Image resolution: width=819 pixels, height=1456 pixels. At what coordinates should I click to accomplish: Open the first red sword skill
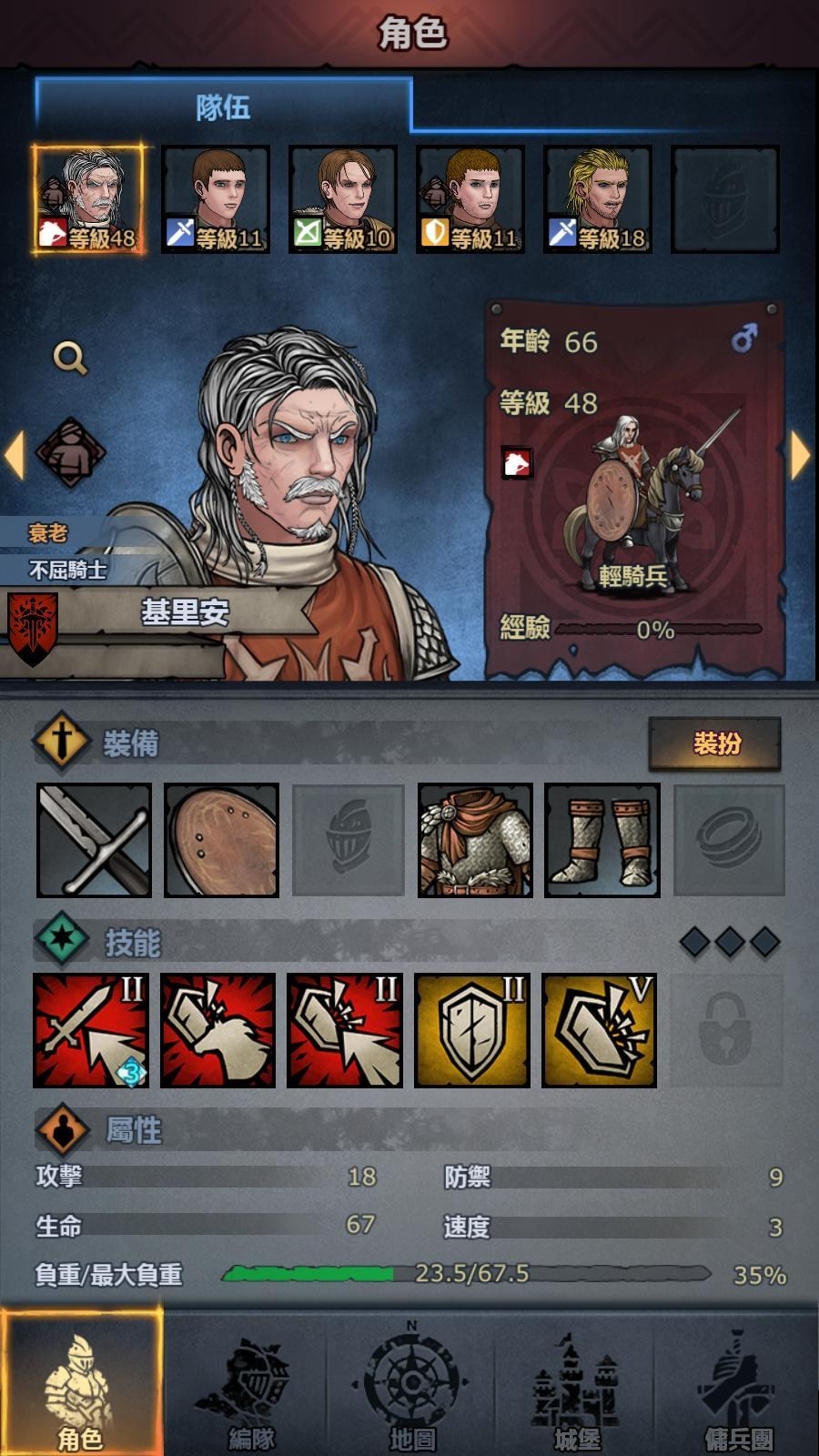click(x=91, y=1030)
